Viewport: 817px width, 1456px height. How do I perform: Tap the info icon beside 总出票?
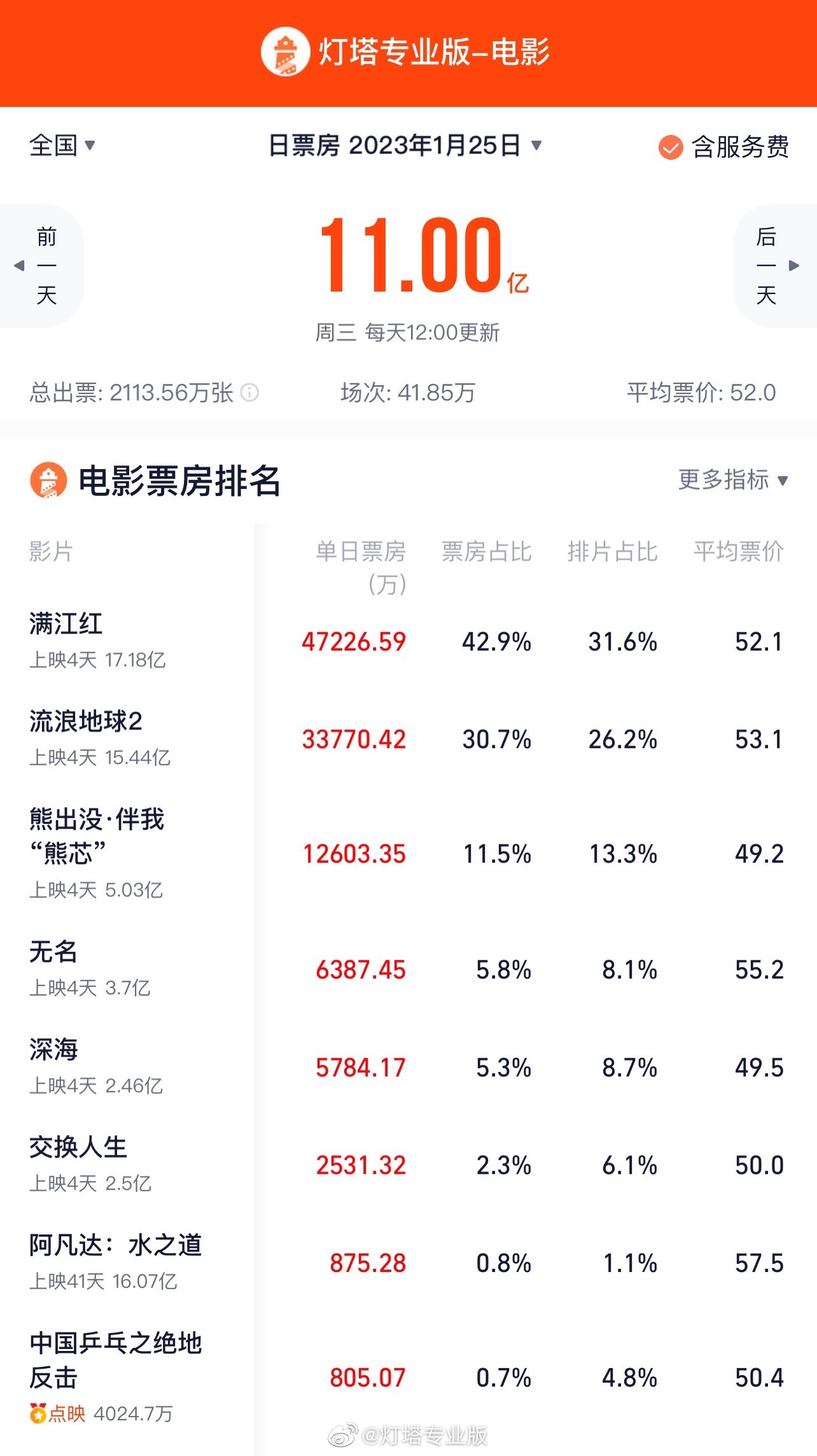250,392
